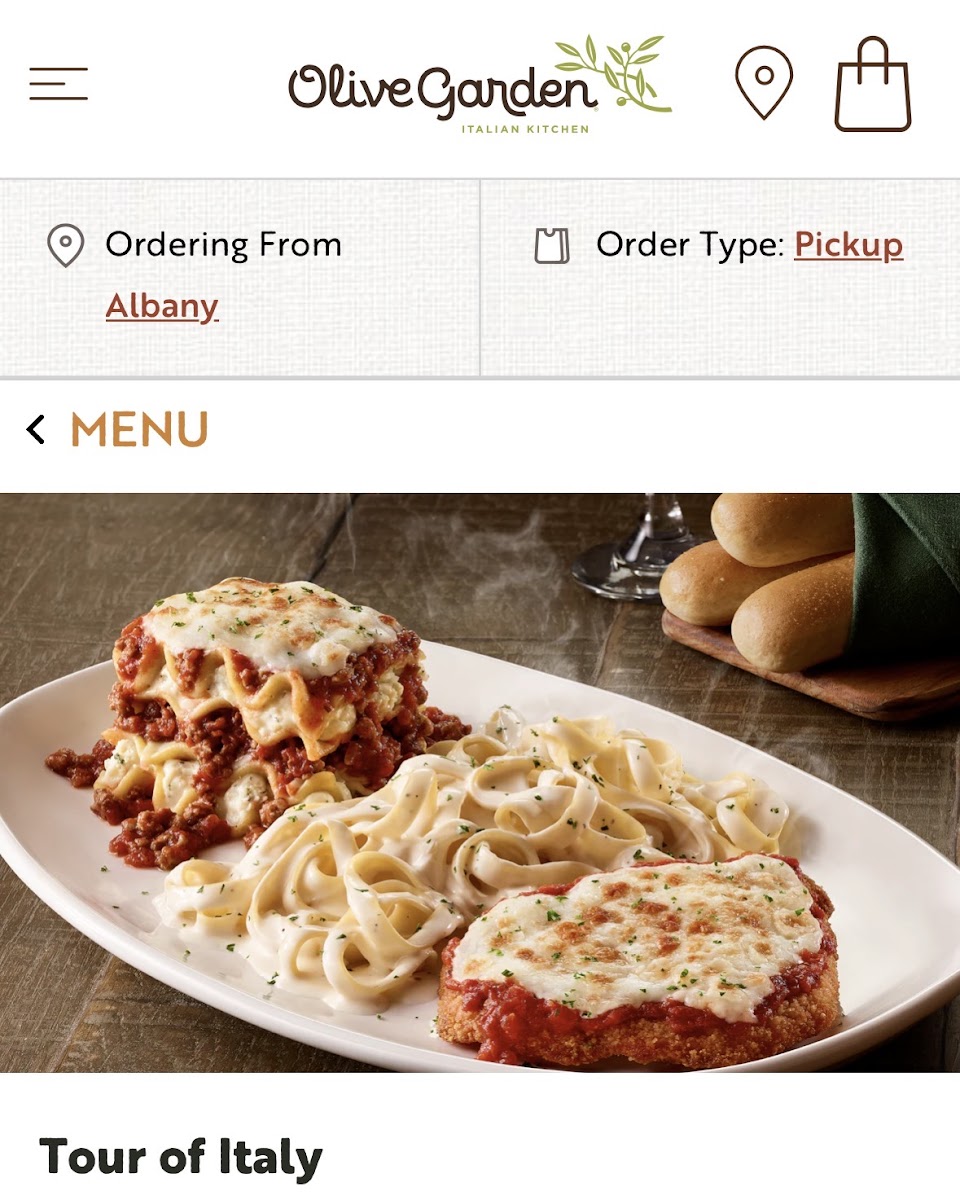Open the restaurant location finder pin
Viewport: 960px width, 1200px height.
pos(764,82)
